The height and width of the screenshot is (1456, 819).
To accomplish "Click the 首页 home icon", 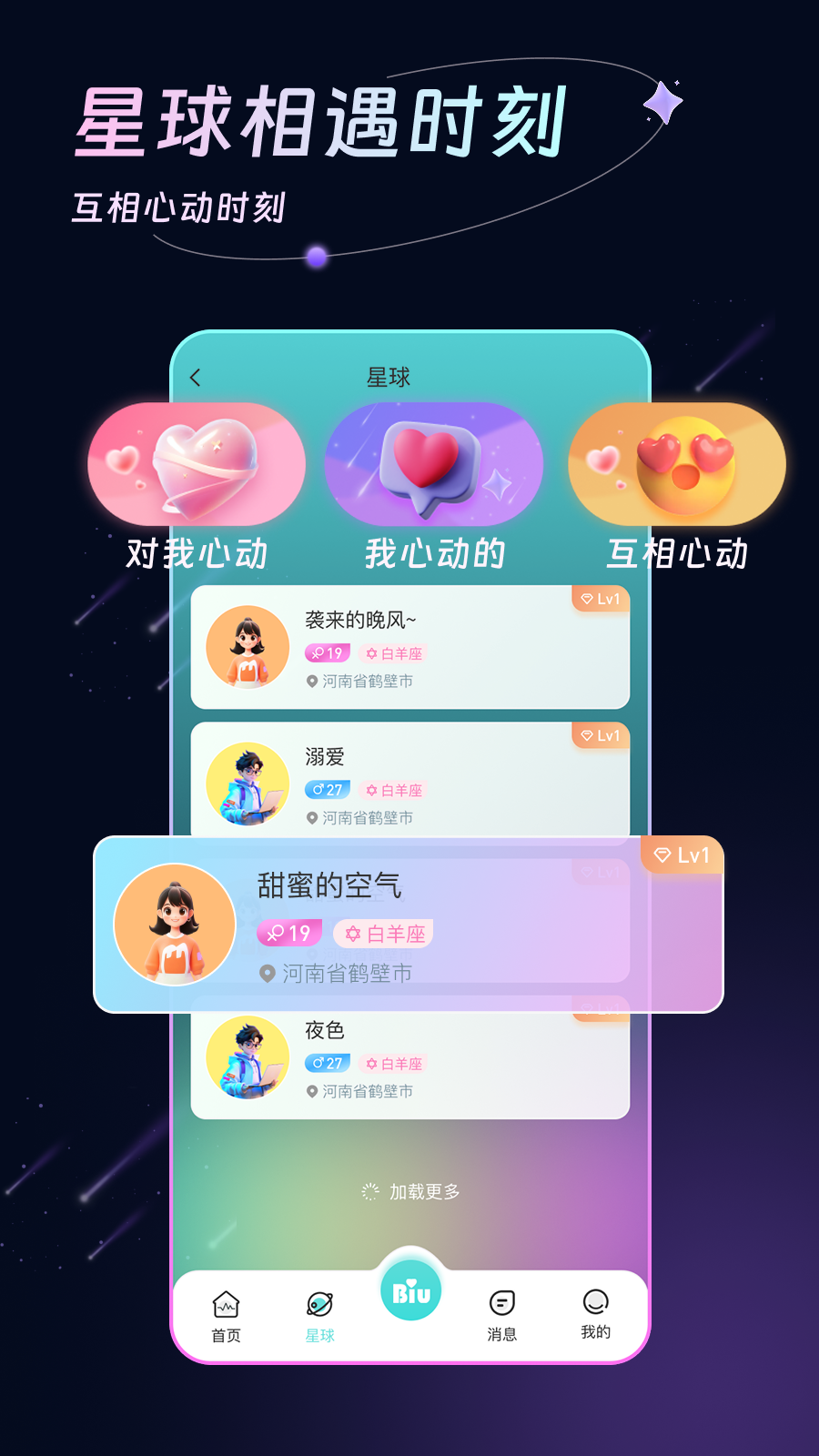I will pos(225,1301).
